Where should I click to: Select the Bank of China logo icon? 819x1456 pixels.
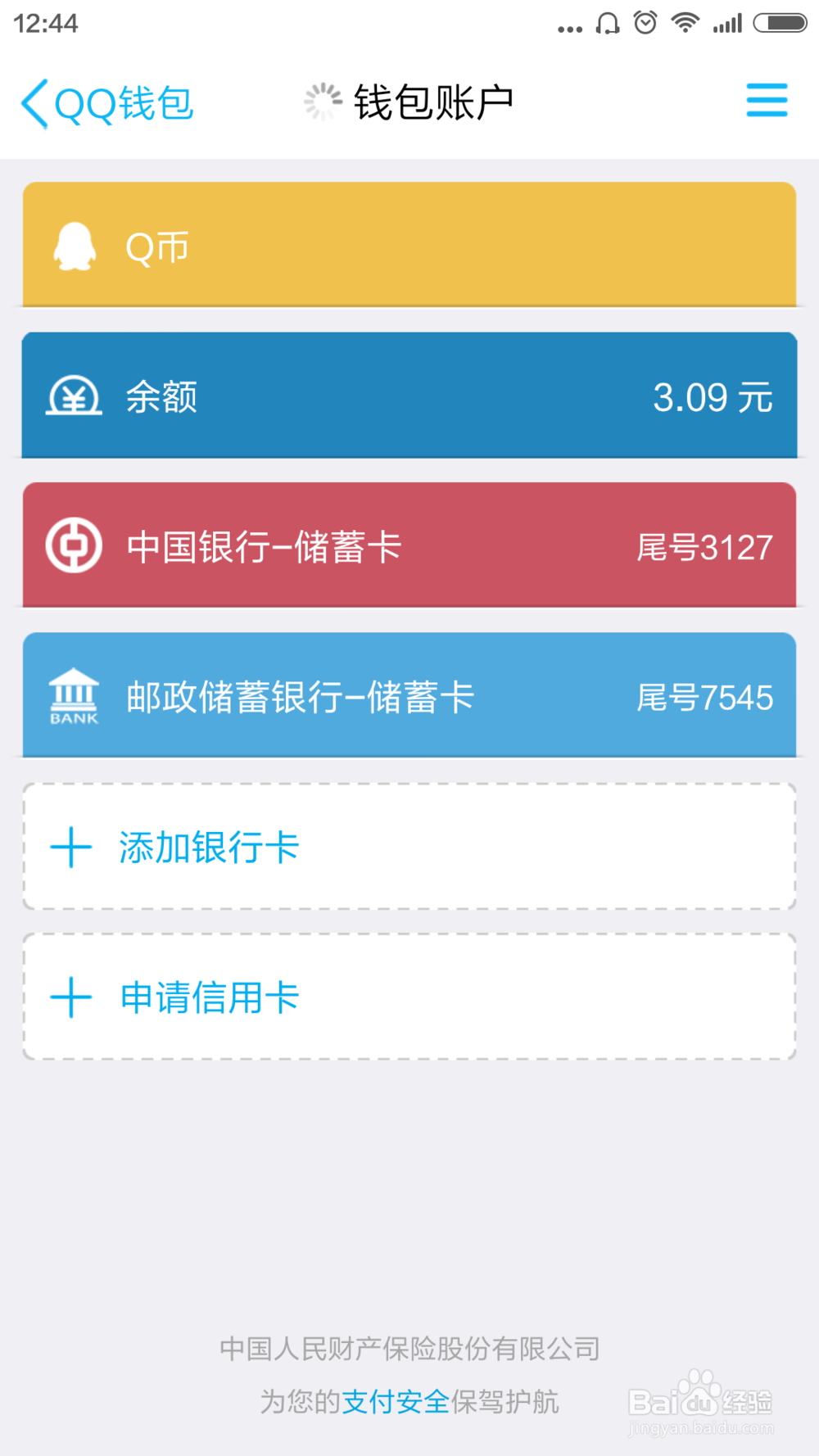(x=75, y=545)
